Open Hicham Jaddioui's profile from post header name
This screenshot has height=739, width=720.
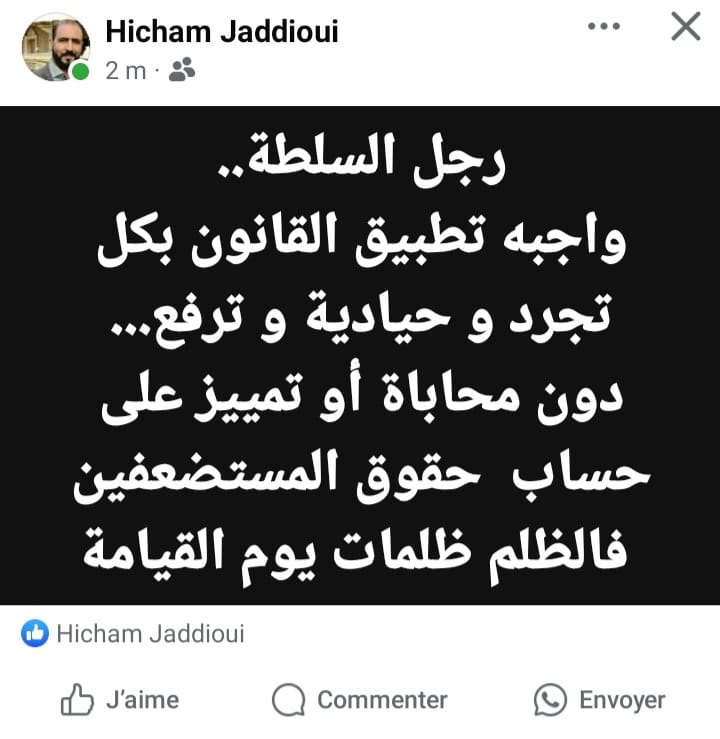[x=221, y=32]
